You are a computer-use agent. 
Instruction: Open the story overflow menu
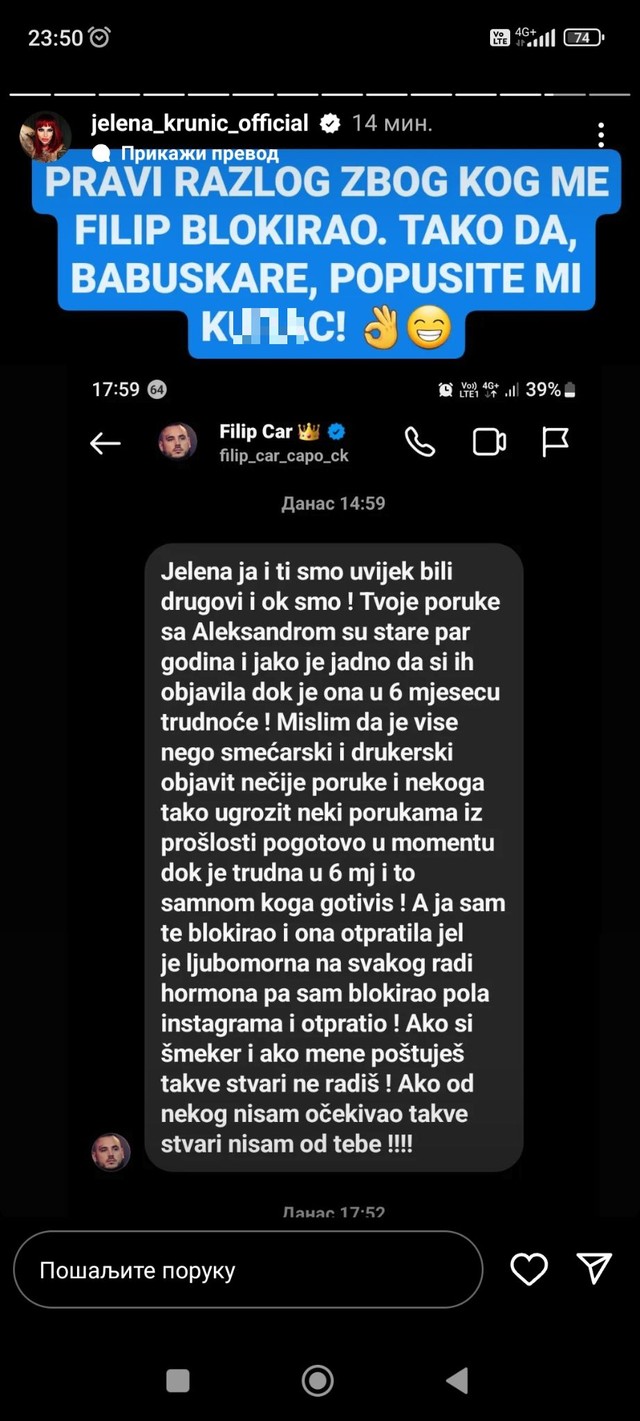[601, 135]
